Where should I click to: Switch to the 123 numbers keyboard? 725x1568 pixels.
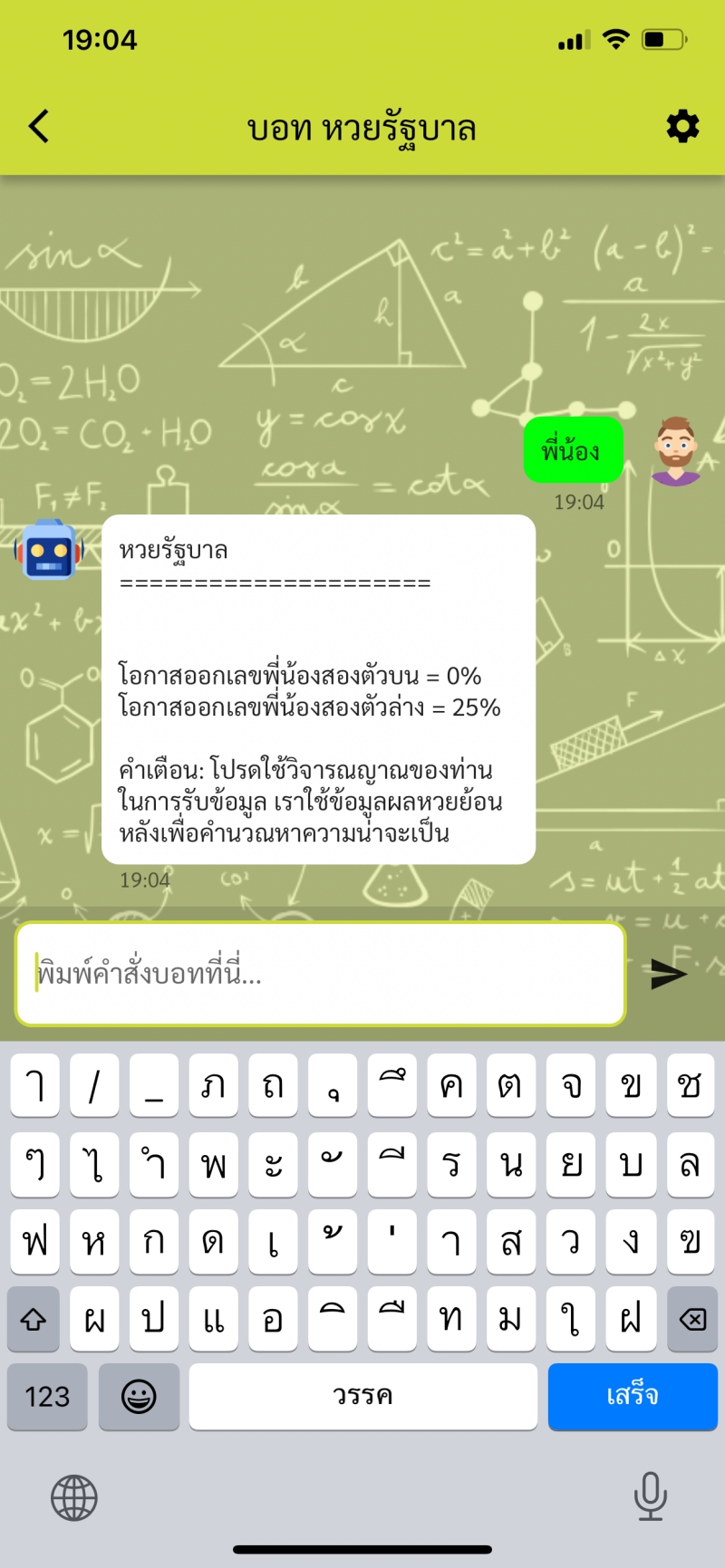[x=47, y=1396]
